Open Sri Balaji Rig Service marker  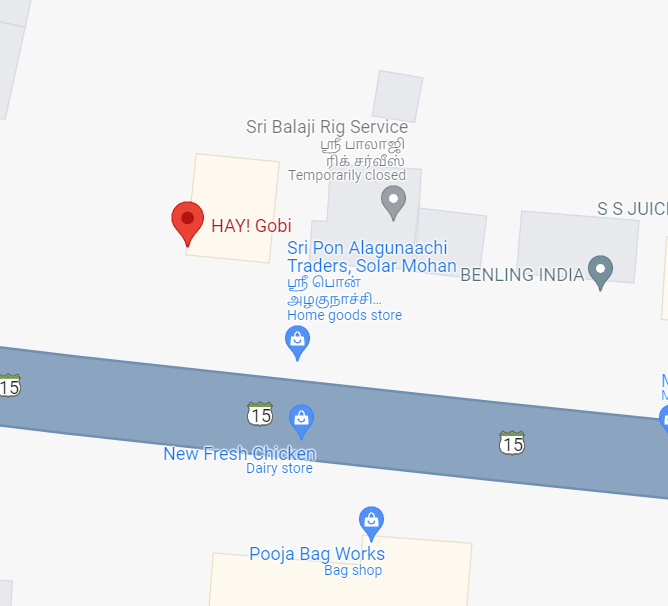click(x=394, y=202)
